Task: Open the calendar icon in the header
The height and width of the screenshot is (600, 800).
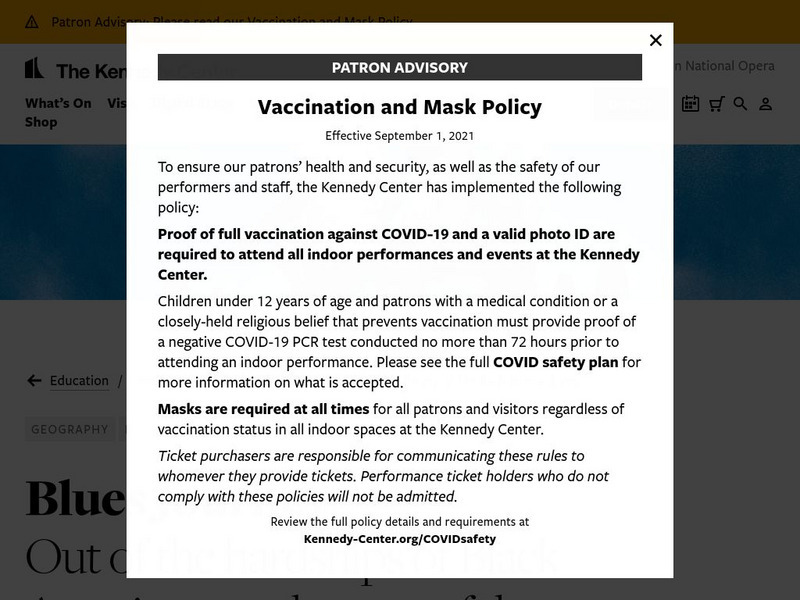Action: (x=690, y=104)
